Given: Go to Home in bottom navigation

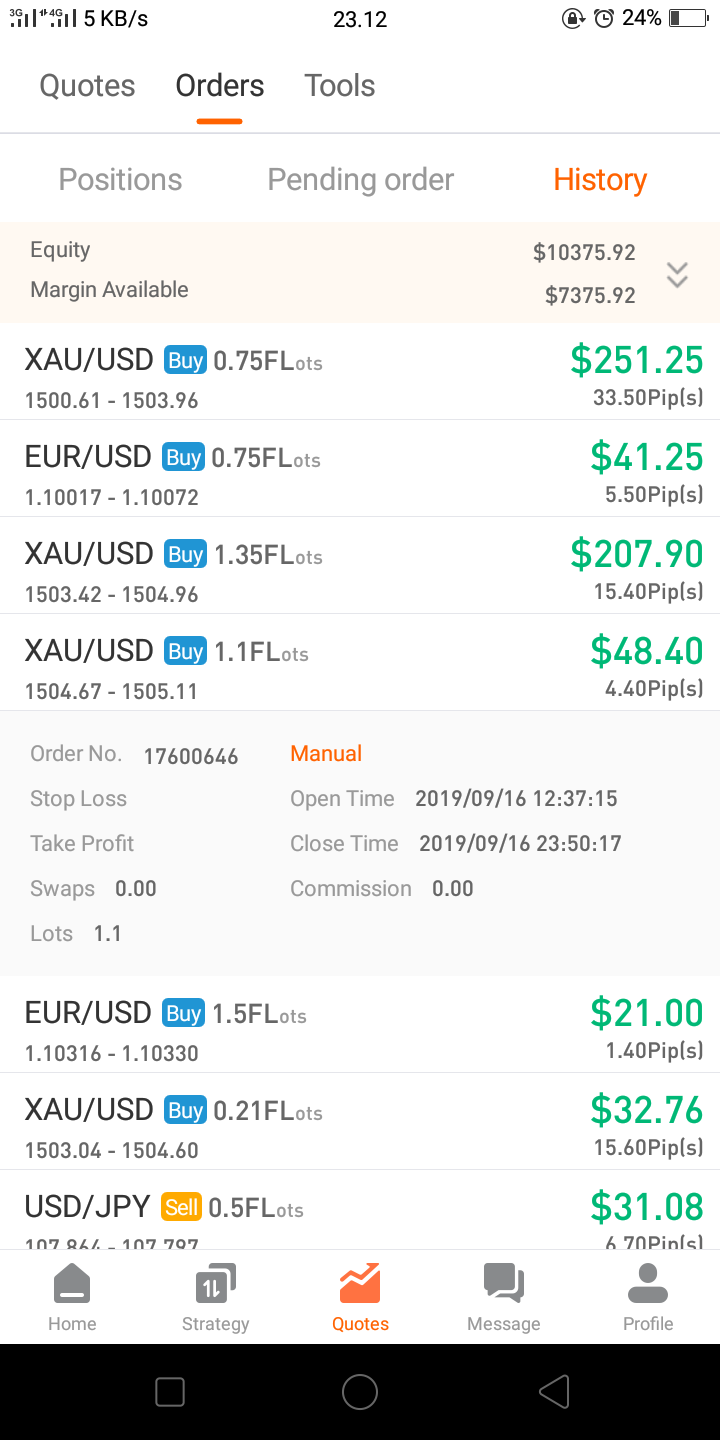Looking at the screenshot, I should click(72, 1297).
